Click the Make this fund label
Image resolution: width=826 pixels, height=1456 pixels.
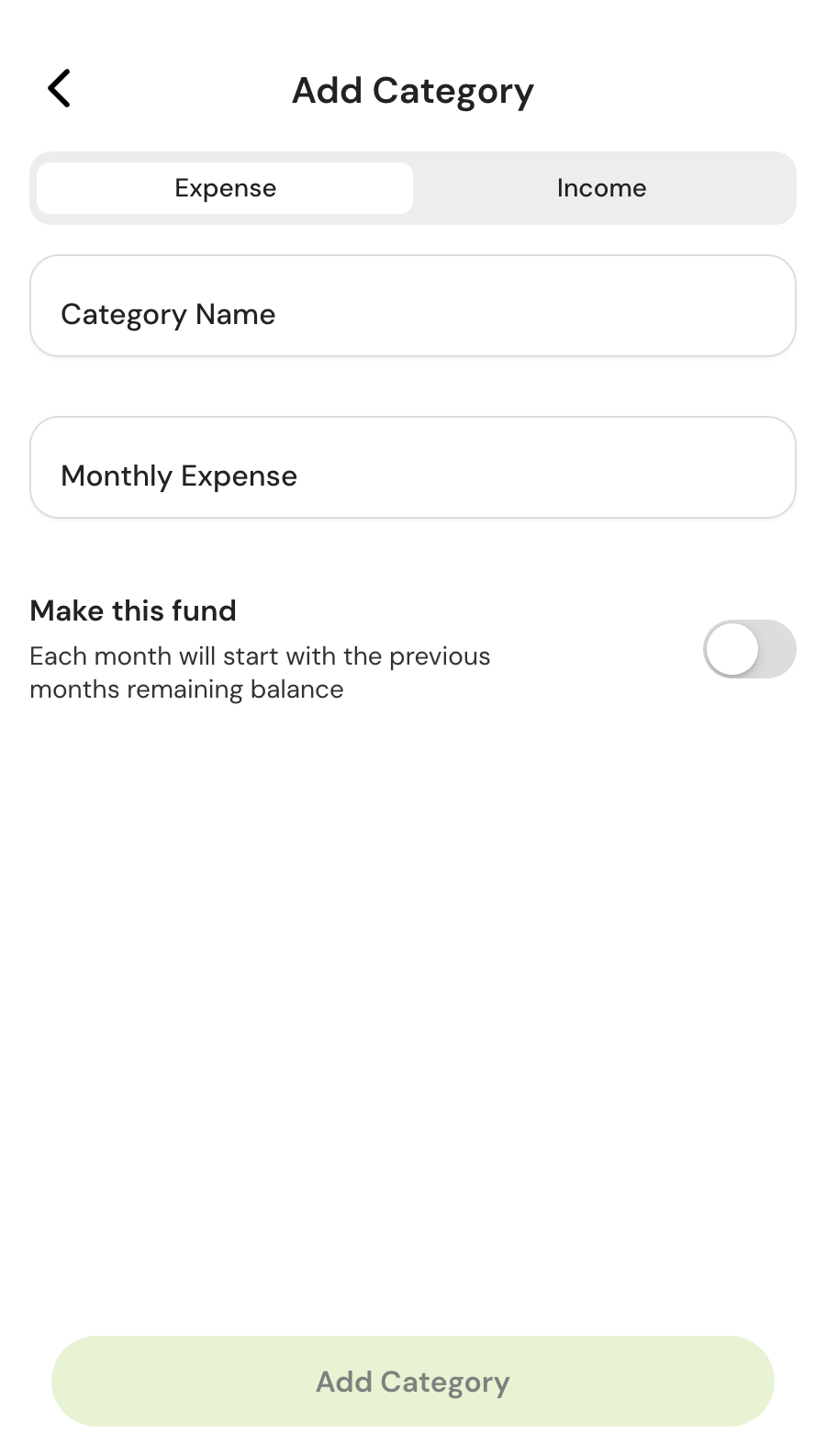click(132, 610)
